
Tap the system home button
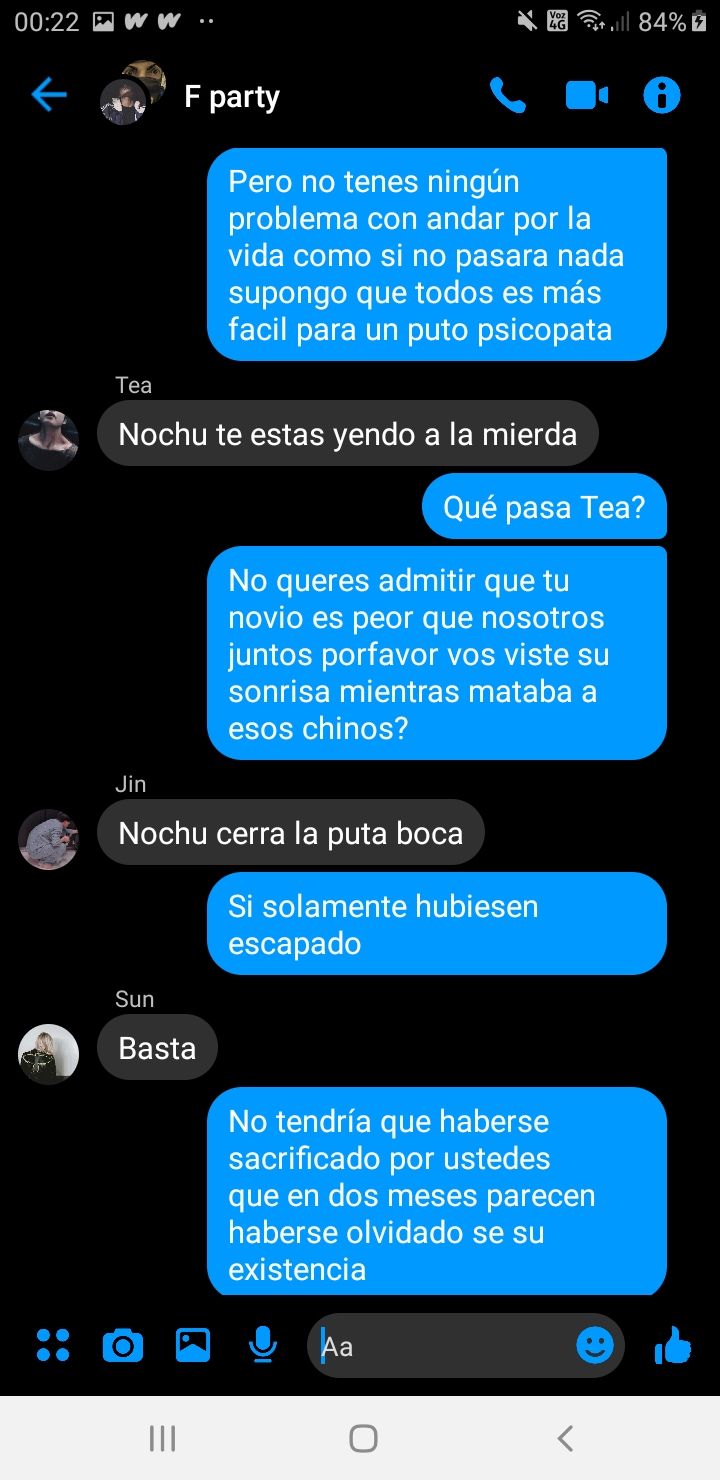coord(363,1438)
